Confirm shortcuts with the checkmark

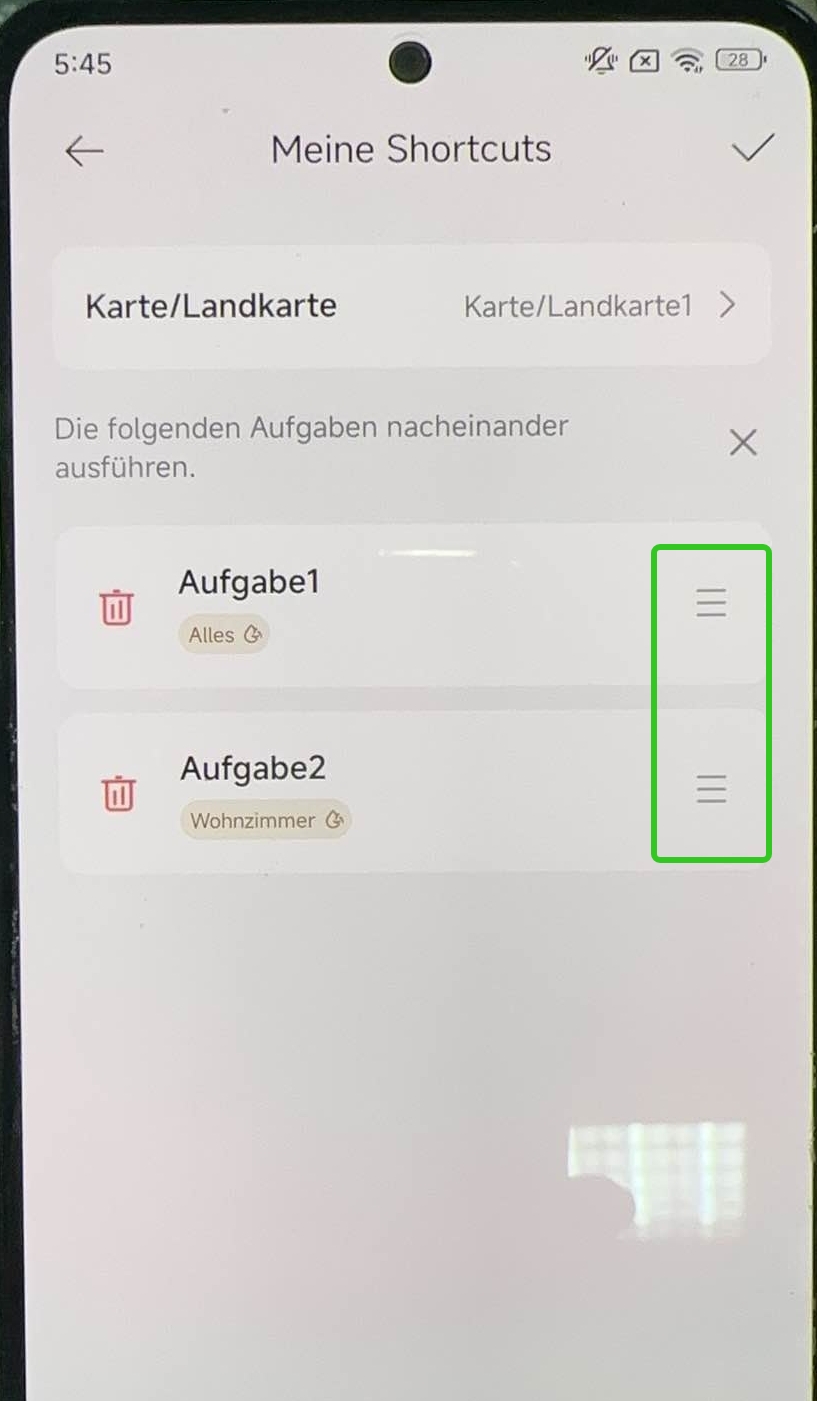tap(752, 149)
